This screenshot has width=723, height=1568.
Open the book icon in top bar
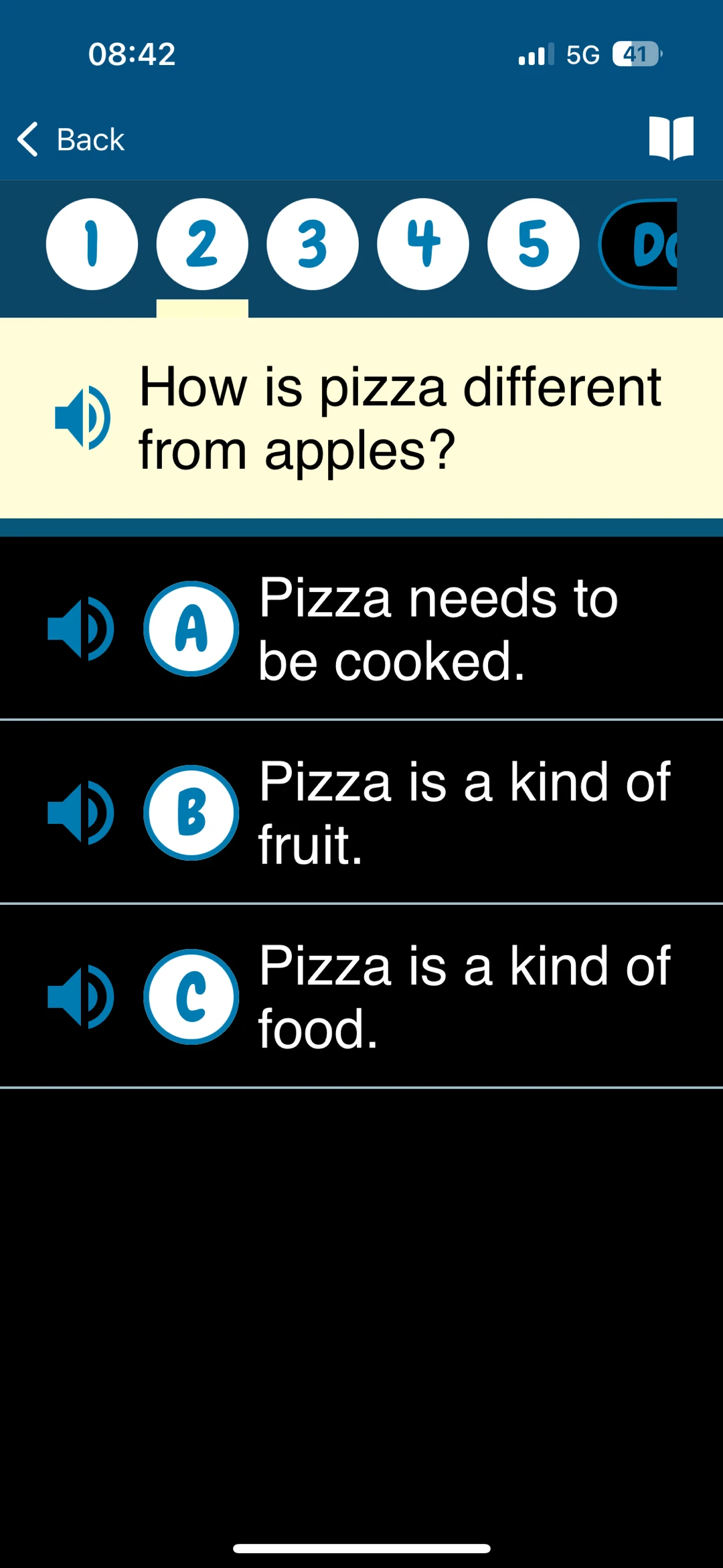tap(671, 138)
